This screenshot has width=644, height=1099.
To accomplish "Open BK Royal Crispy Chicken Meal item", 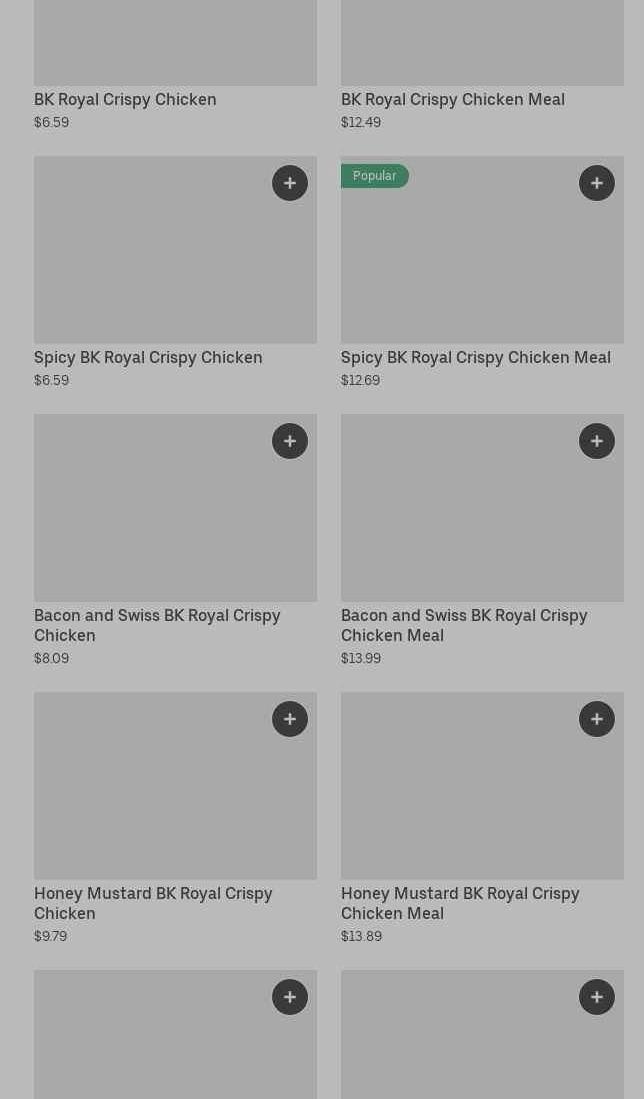I will (452, 99).
